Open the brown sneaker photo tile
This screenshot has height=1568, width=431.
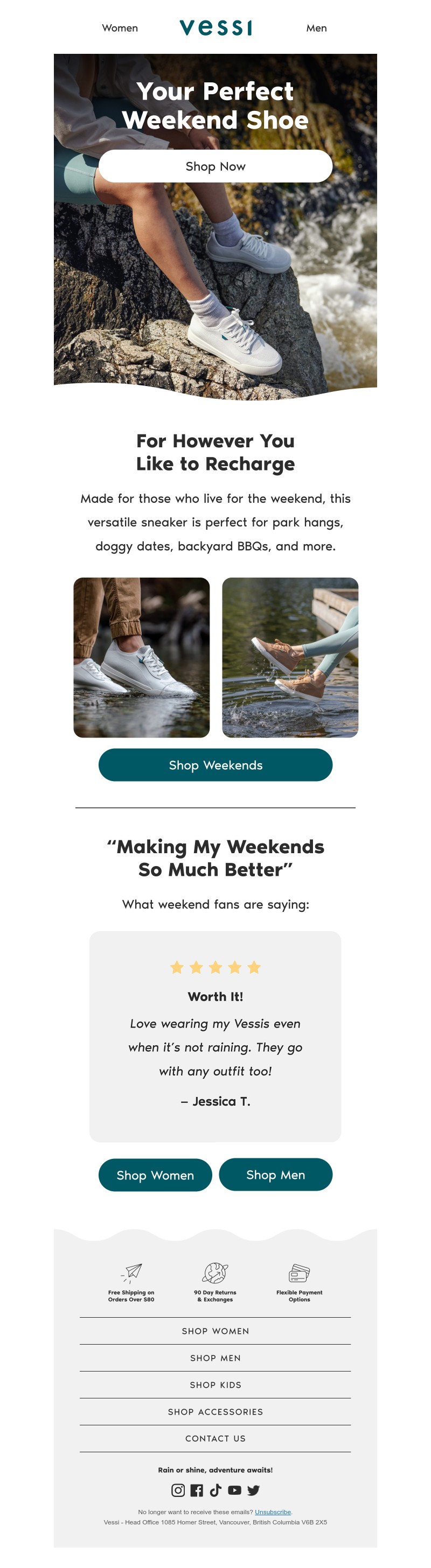pyautogui.click(x=289, y=657)
